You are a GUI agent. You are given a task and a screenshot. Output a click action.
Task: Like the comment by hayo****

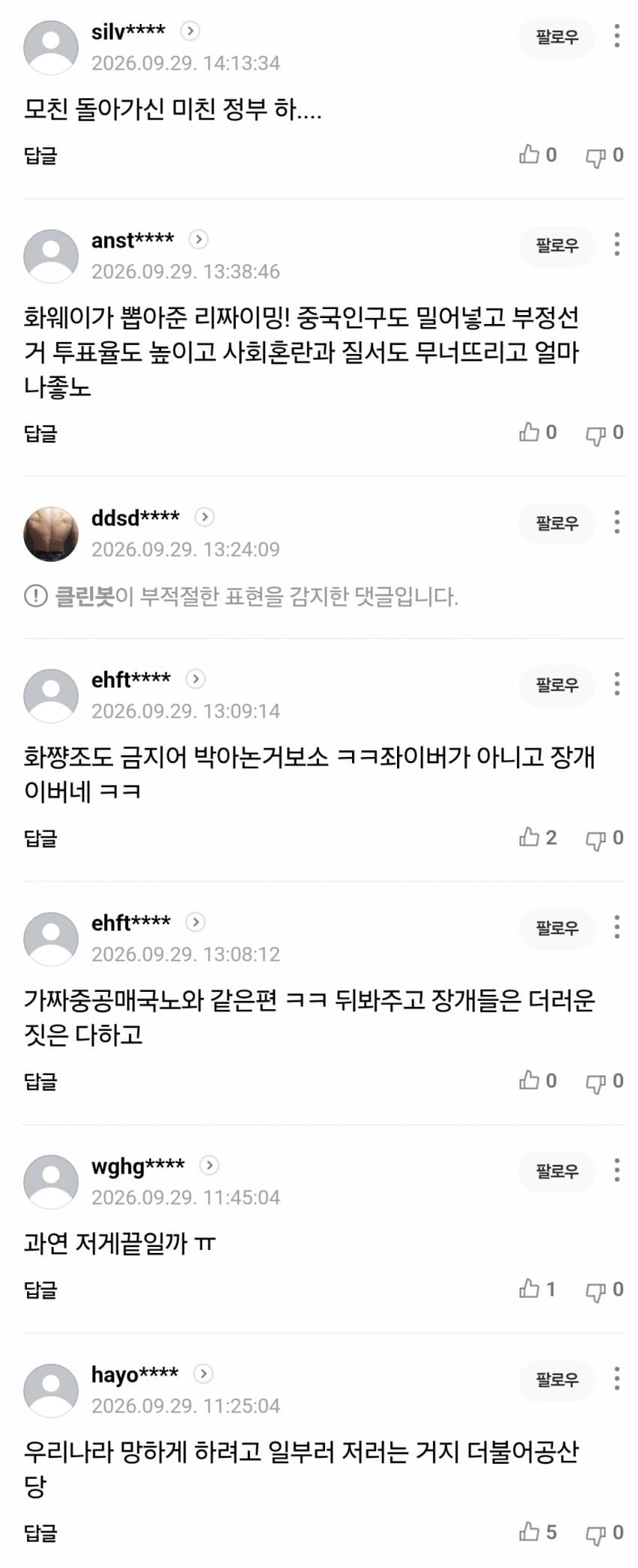tap(537, 1532)
